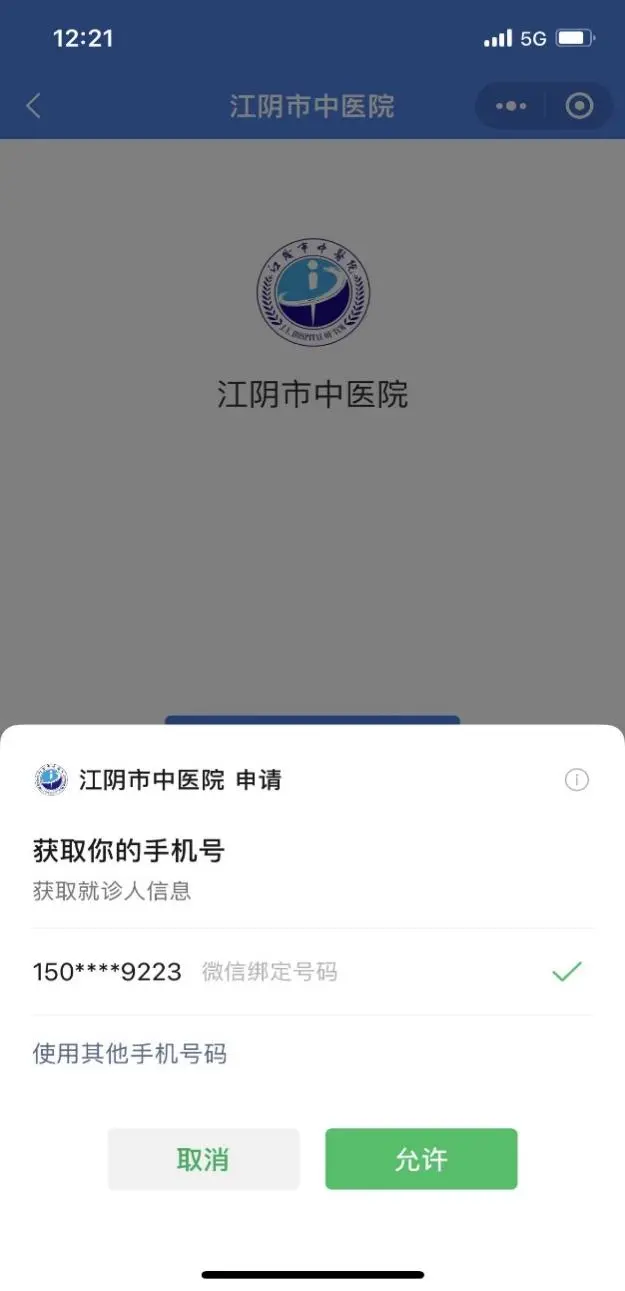625x1291 pixels.
Task: Open the mini program three-dot menu
Action: tap(511, 106)
